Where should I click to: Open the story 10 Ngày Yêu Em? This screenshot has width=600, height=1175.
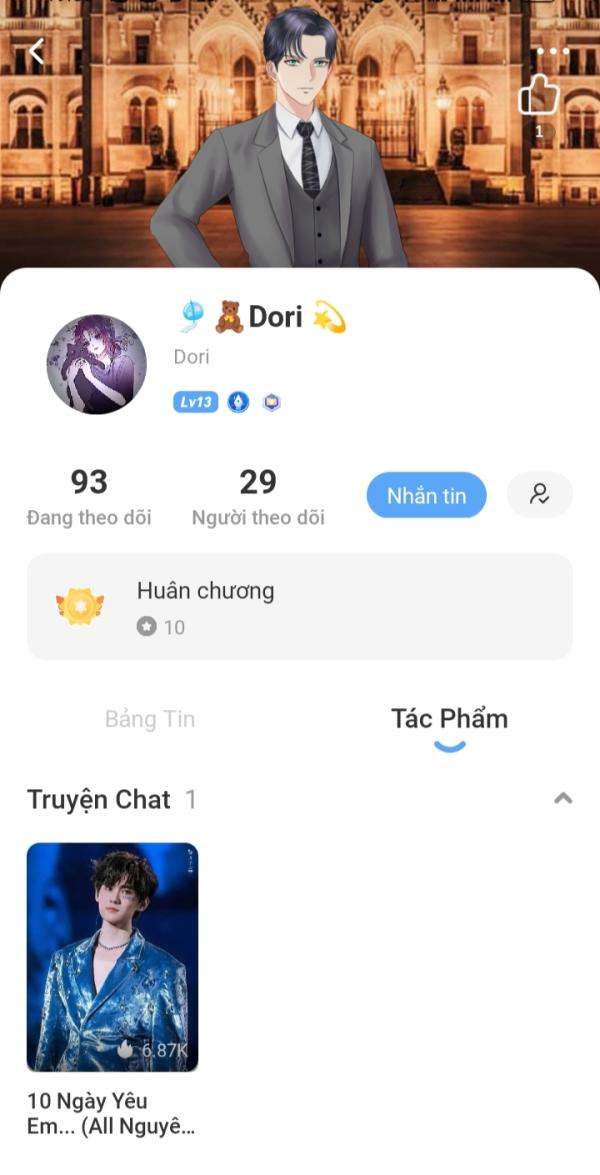coord(112,957)
